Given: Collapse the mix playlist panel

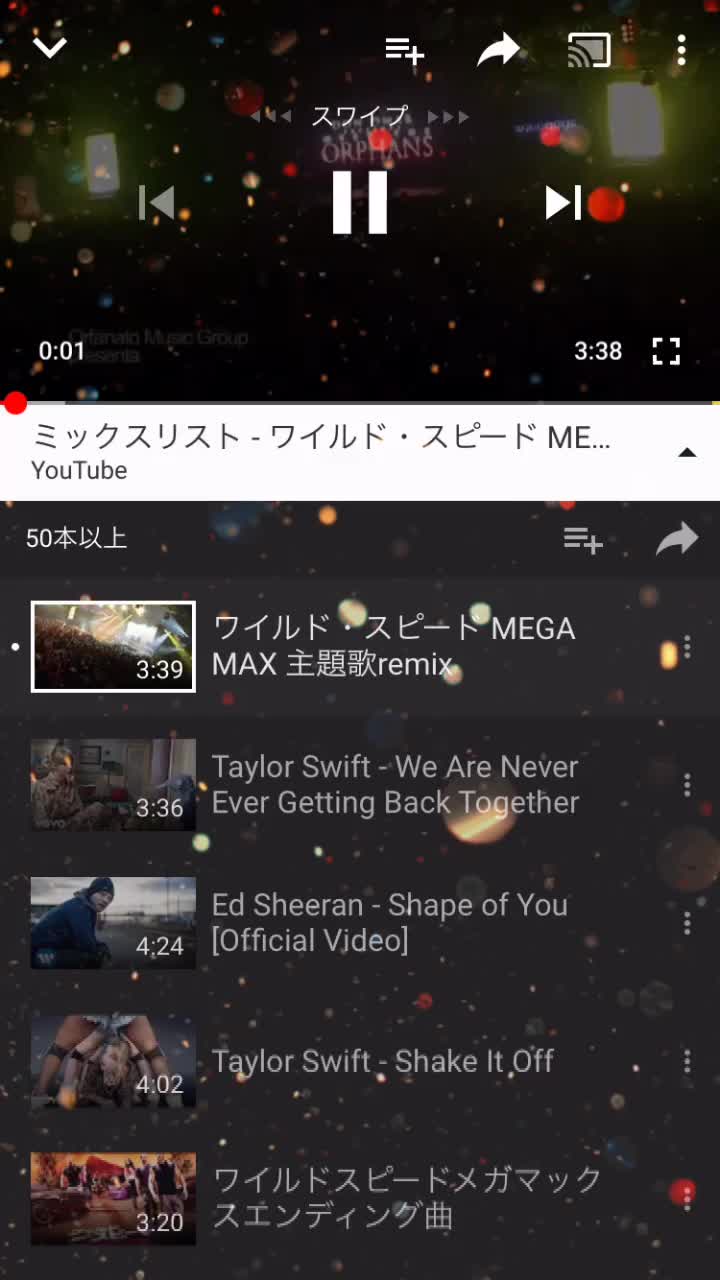Looking at the screenshot, I should tap(686, 453).
